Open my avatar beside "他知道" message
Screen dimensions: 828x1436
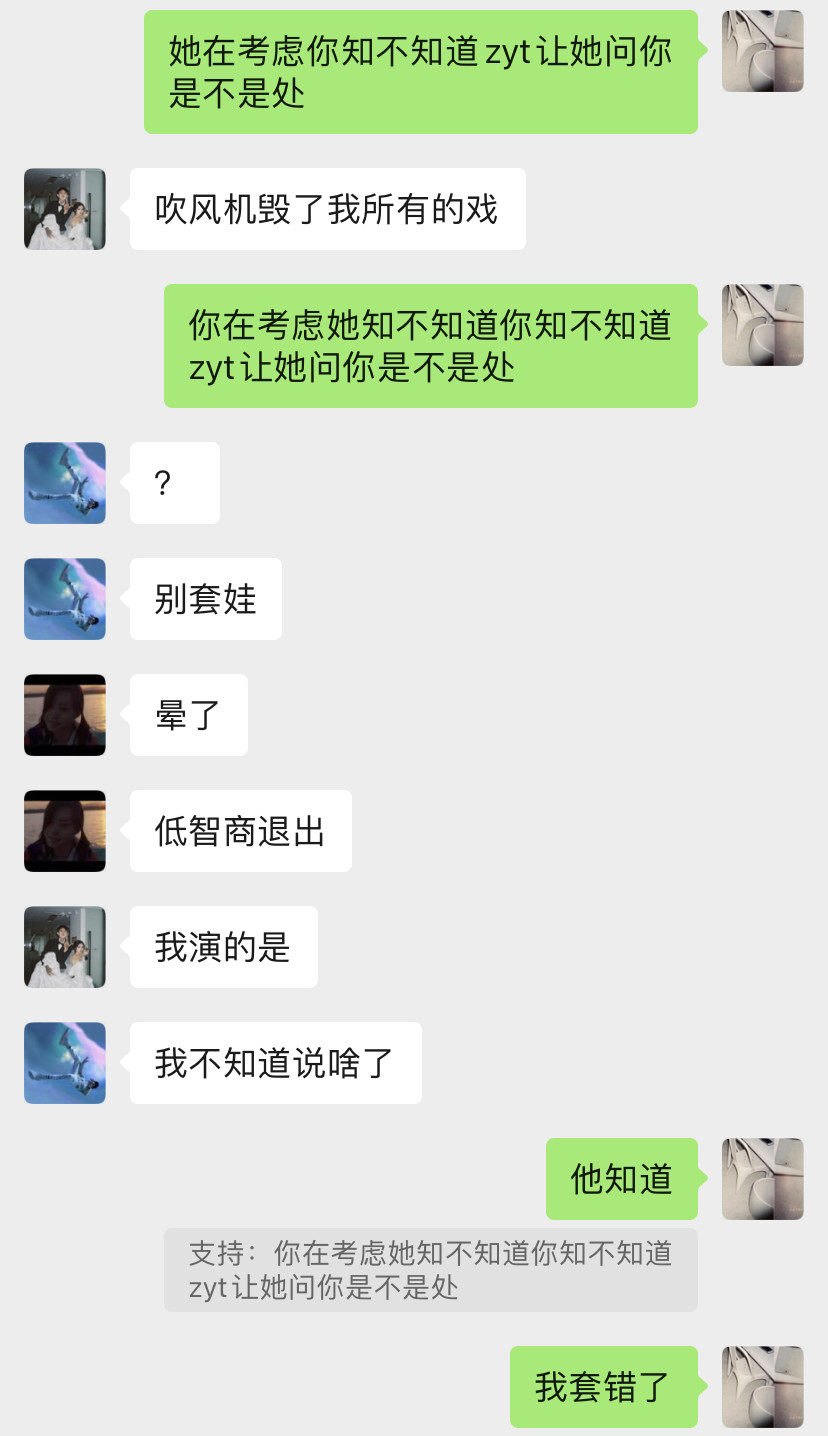763,1179
